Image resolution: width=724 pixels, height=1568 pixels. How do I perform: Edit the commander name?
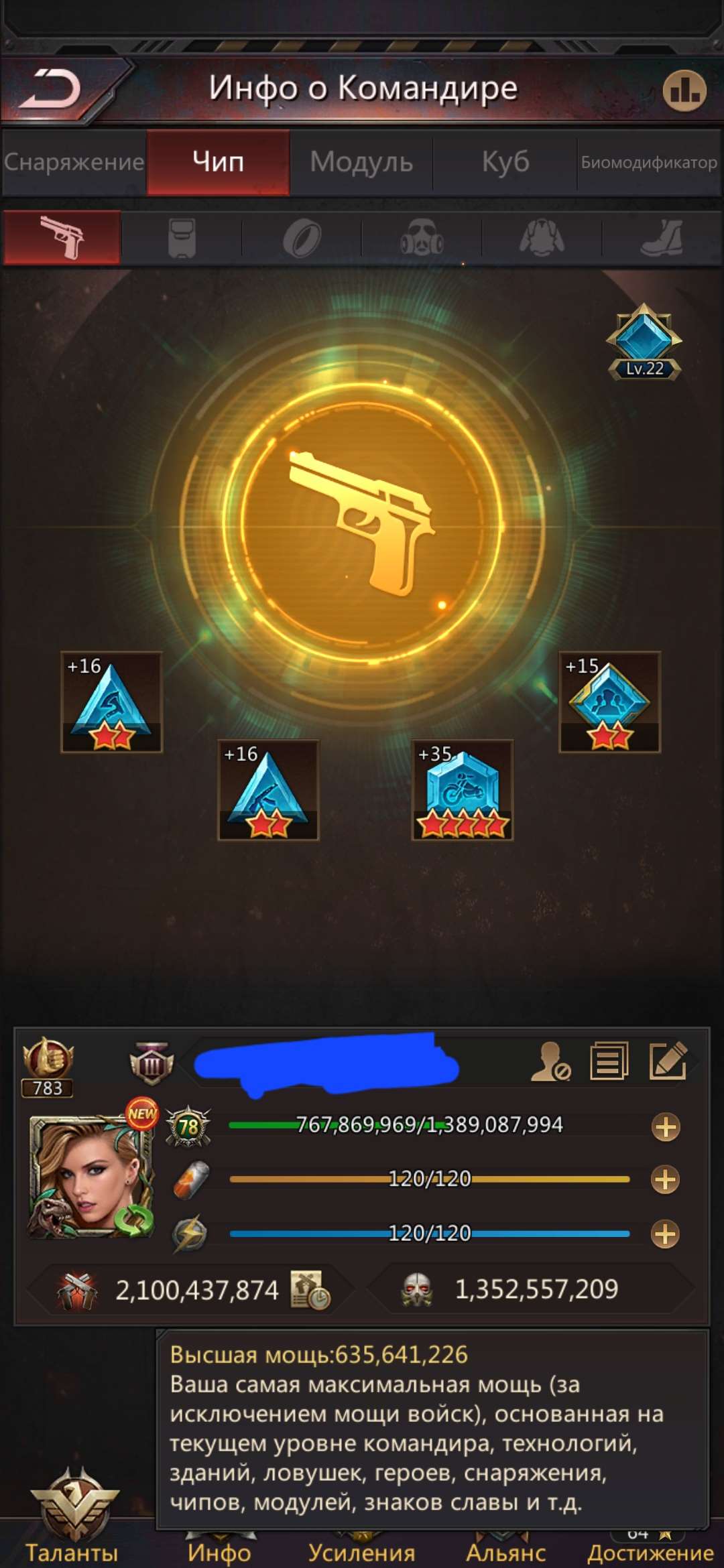tap(668, 1061)
